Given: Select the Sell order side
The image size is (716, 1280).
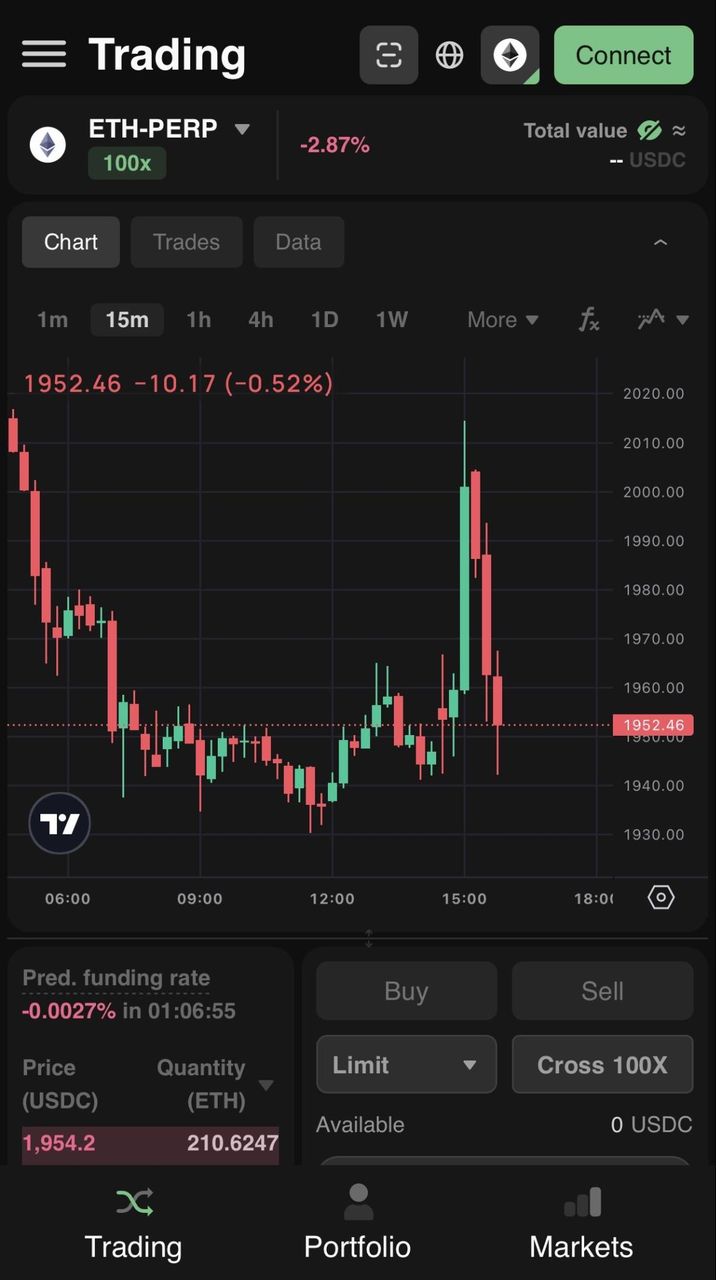Looking at the screenshot, I should click(x=602, y=991).
